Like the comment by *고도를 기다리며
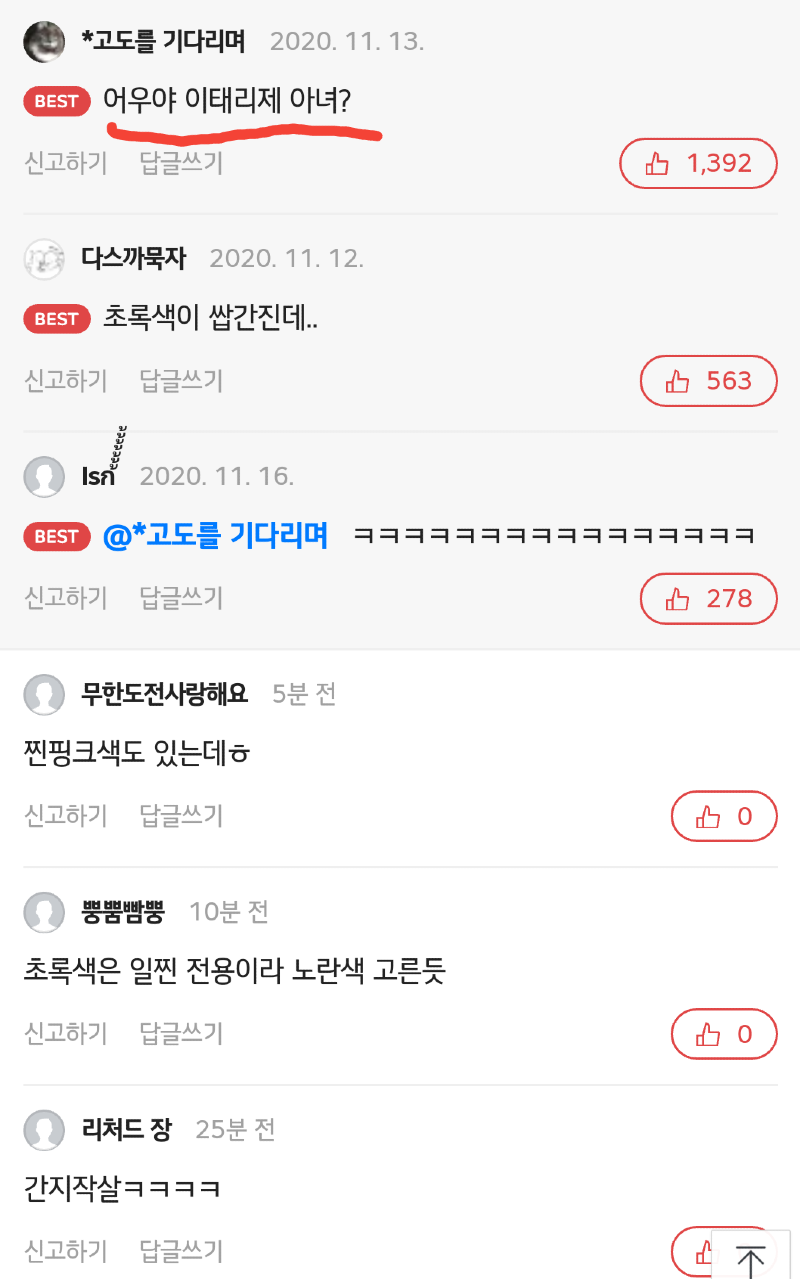The image size is (800, 1279). (x=698, y=164)
